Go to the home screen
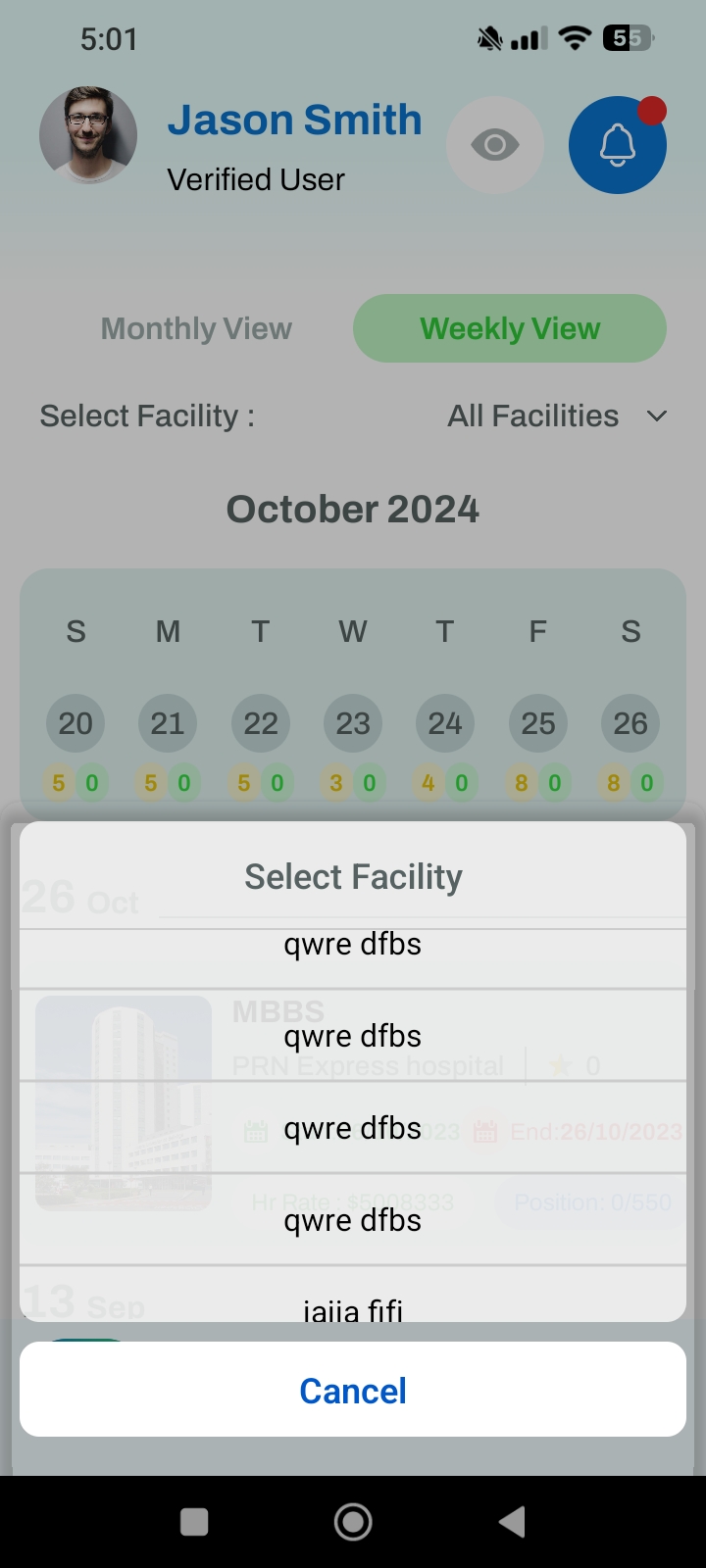This screenshot has height=1568, width=706. coord(353,1521)
